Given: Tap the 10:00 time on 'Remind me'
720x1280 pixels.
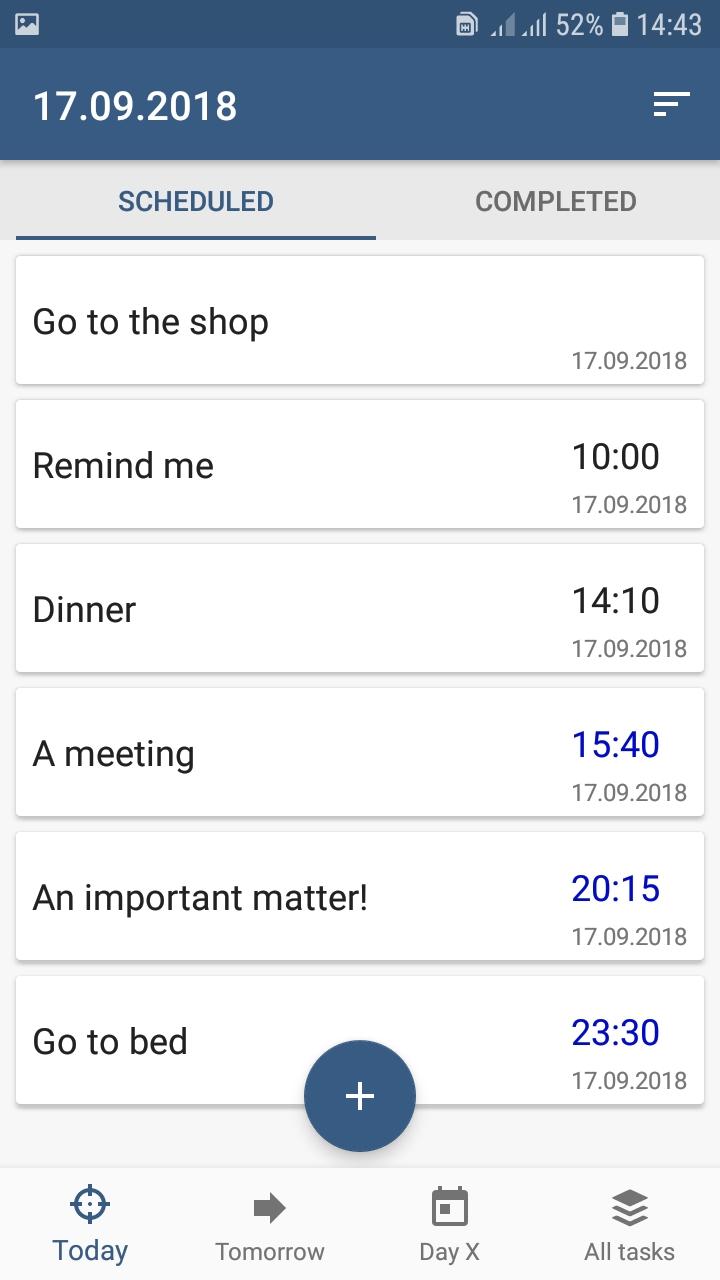Looking at the screenshot, I should [617, 456].
